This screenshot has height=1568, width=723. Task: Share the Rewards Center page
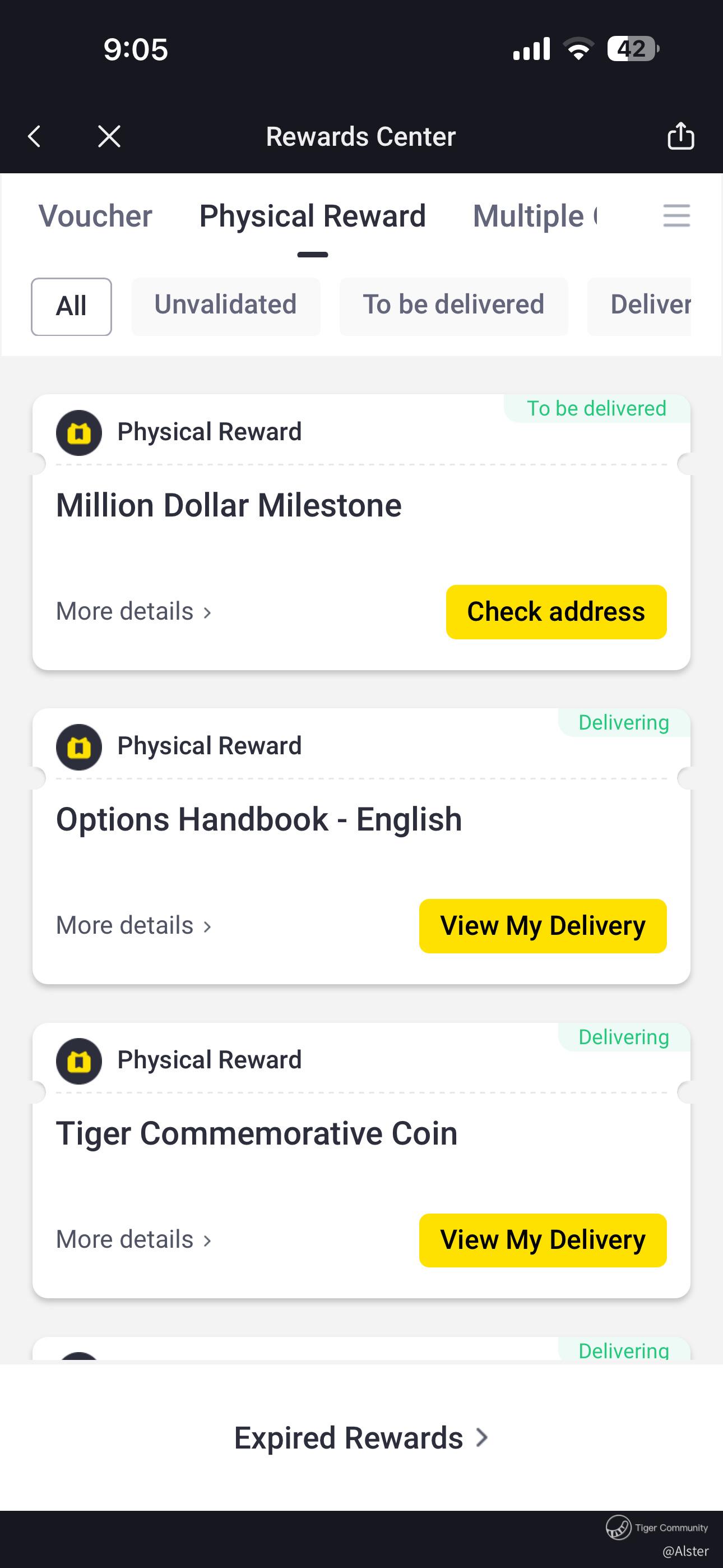coord(680,135)
